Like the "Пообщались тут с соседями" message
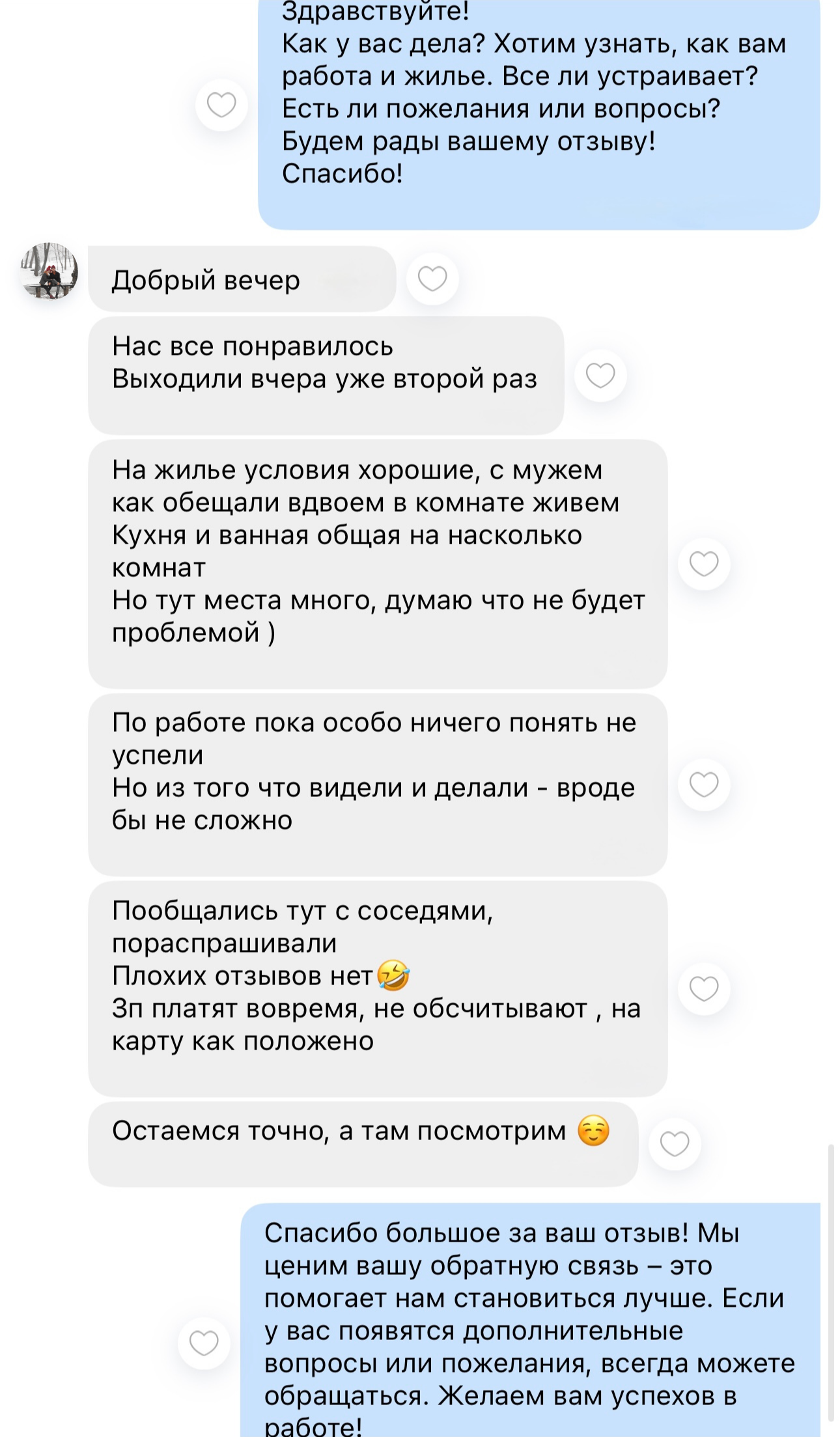 click(704, 988)
